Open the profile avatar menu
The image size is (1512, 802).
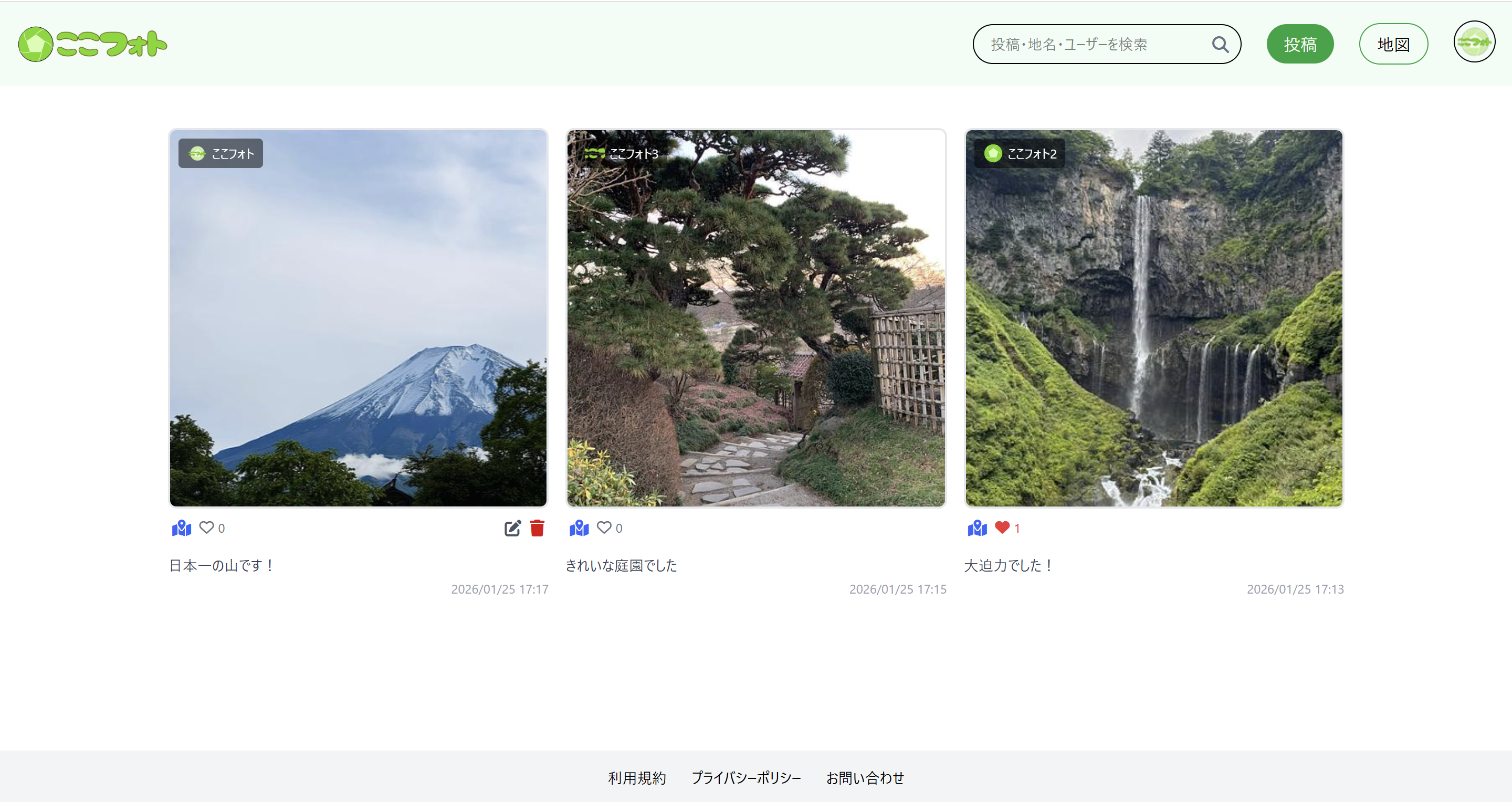(x=1473, y=42)
